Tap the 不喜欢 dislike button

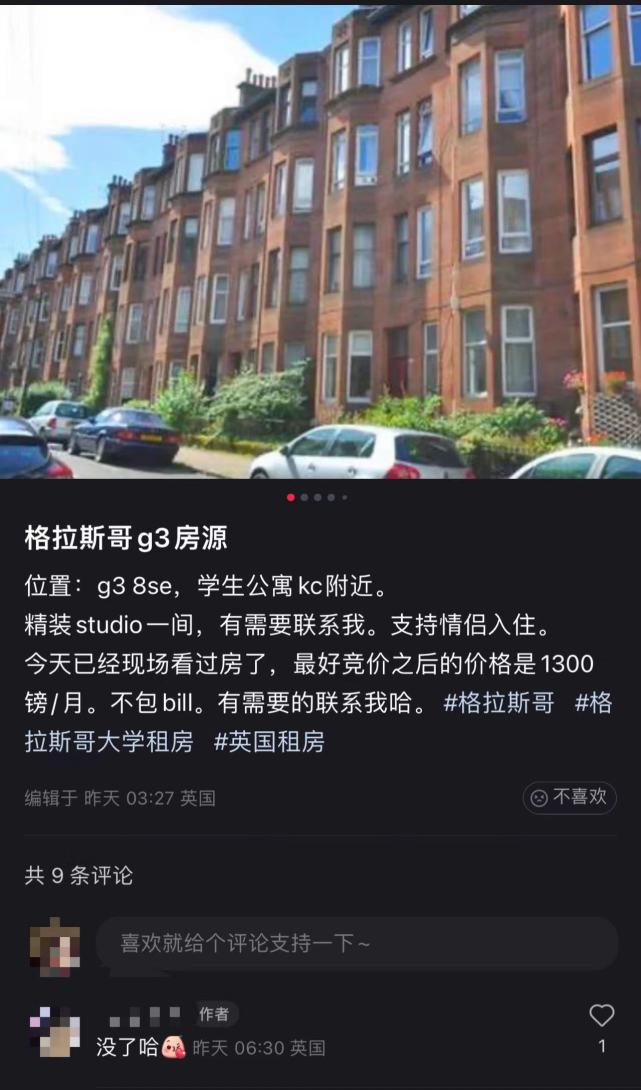coord(569,797)
